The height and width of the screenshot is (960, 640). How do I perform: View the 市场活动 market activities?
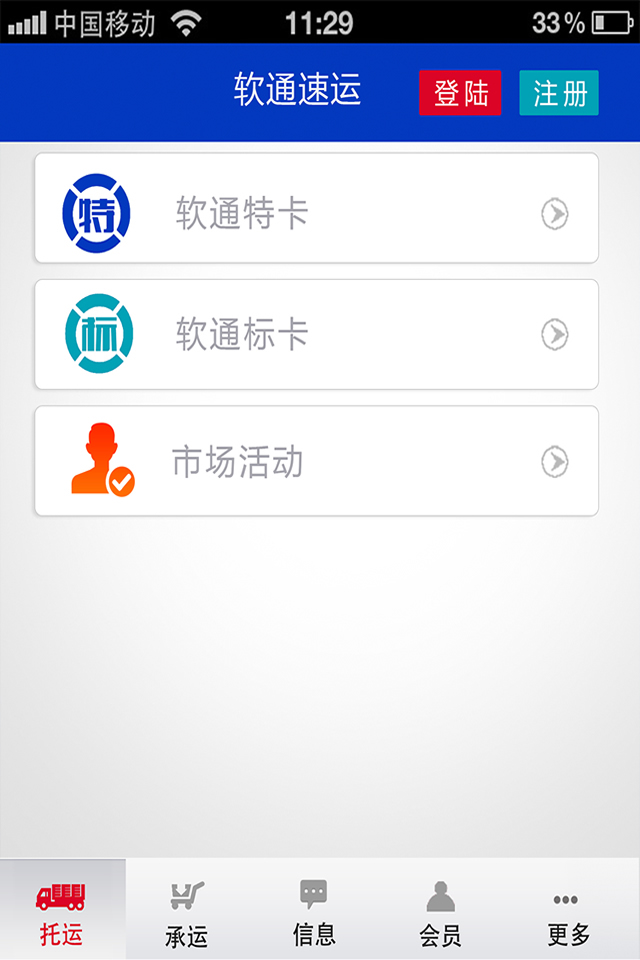point(316,461)
